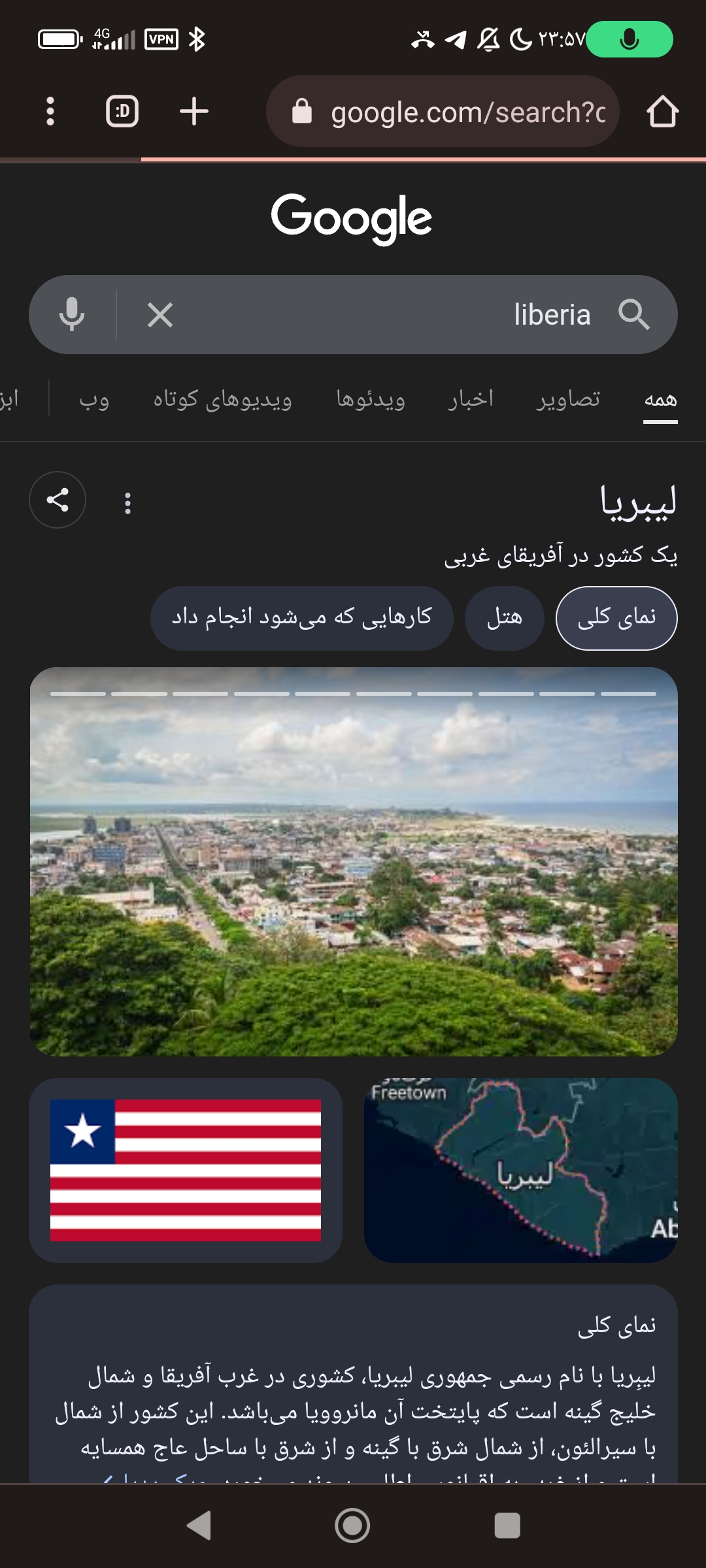Switch to the وب tab
The image size is (706, 1568).
94,399
